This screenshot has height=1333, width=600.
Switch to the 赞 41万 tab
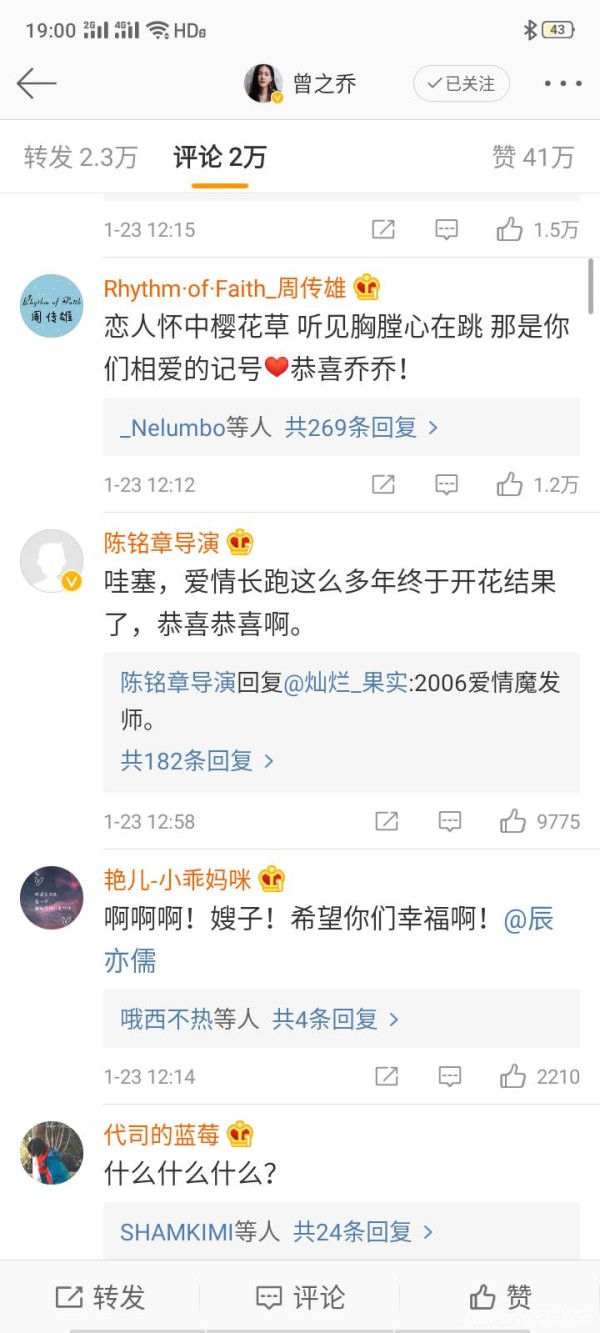point(533,157)
